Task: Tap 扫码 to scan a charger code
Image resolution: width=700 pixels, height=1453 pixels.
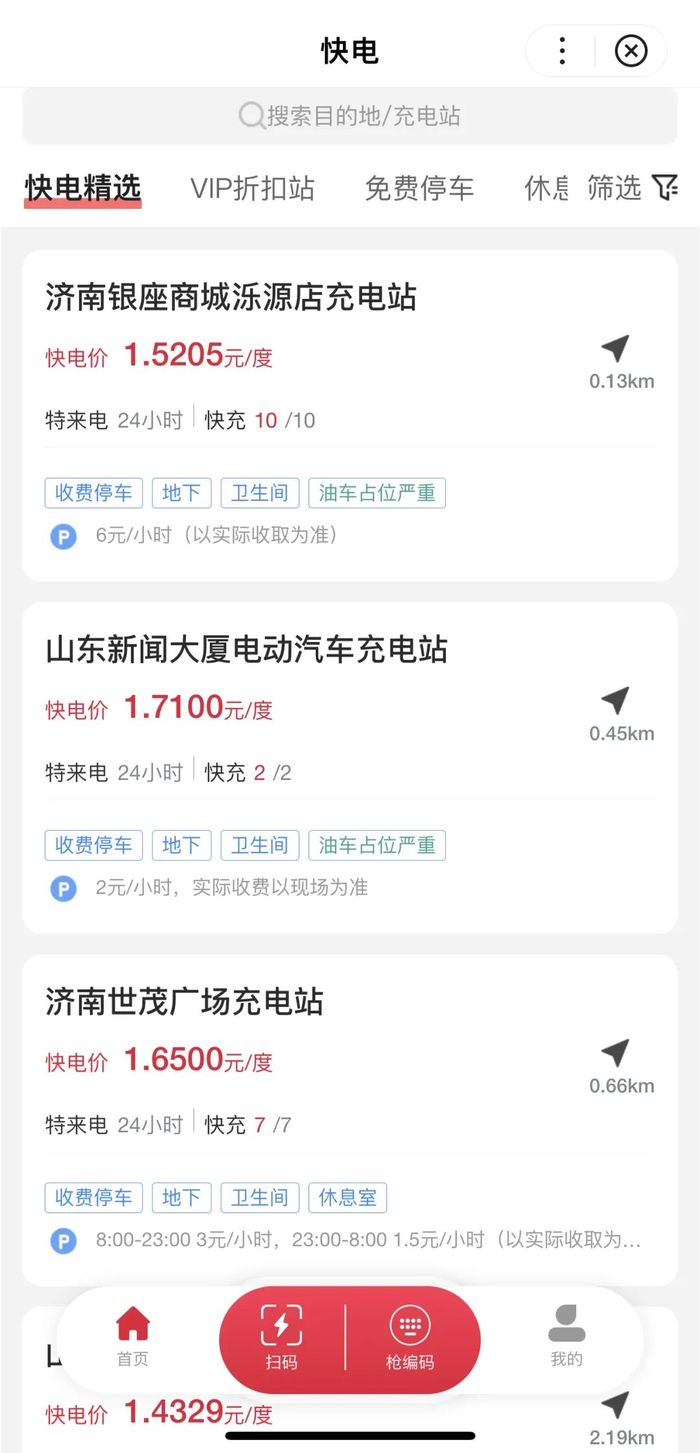Action: (x=281, y=1338)
